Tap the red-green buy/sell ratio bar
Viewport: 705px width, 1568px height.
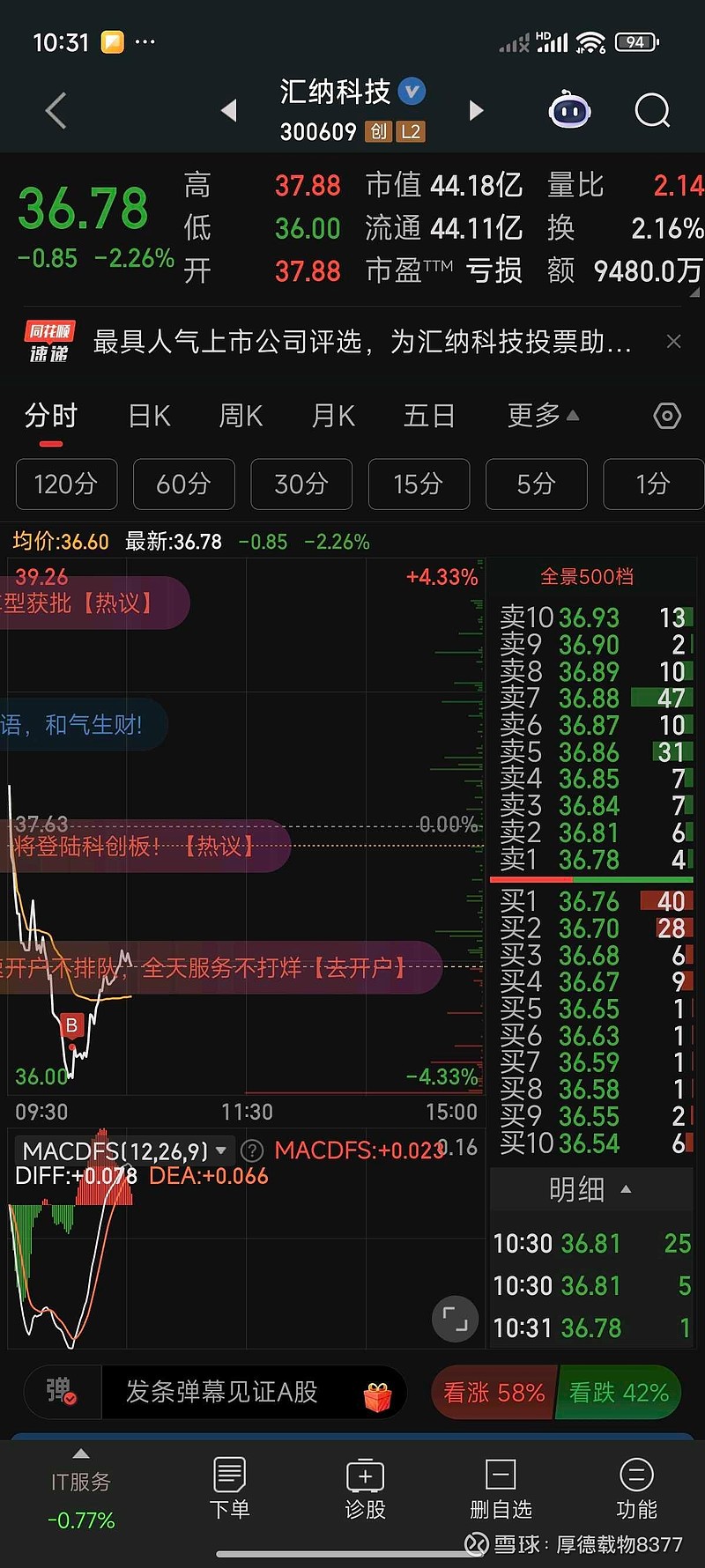tap(590, 878)
